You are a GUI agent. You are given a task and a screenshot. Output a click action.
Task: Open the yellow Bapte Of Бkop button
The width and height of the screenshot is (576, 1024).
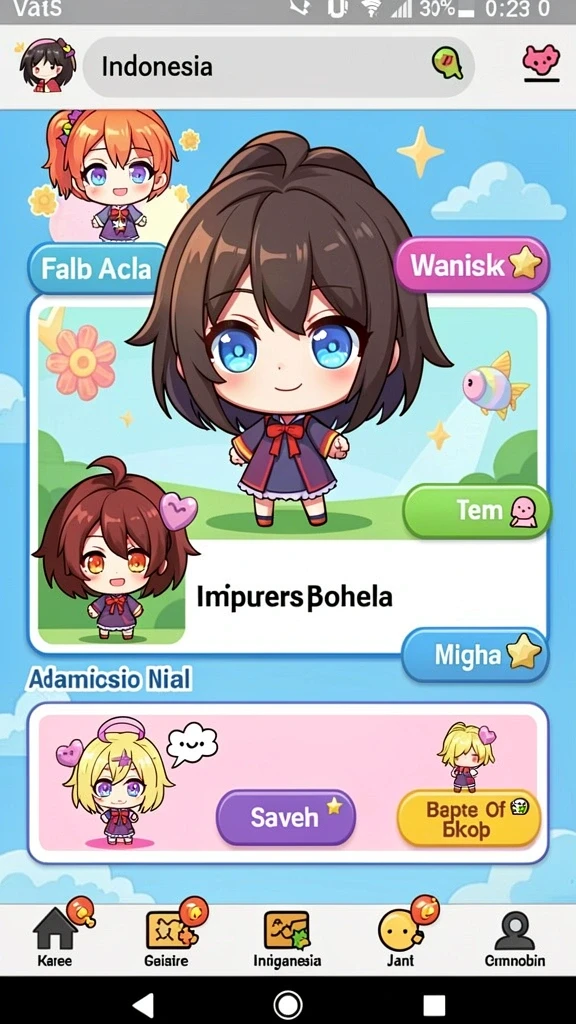469,819
